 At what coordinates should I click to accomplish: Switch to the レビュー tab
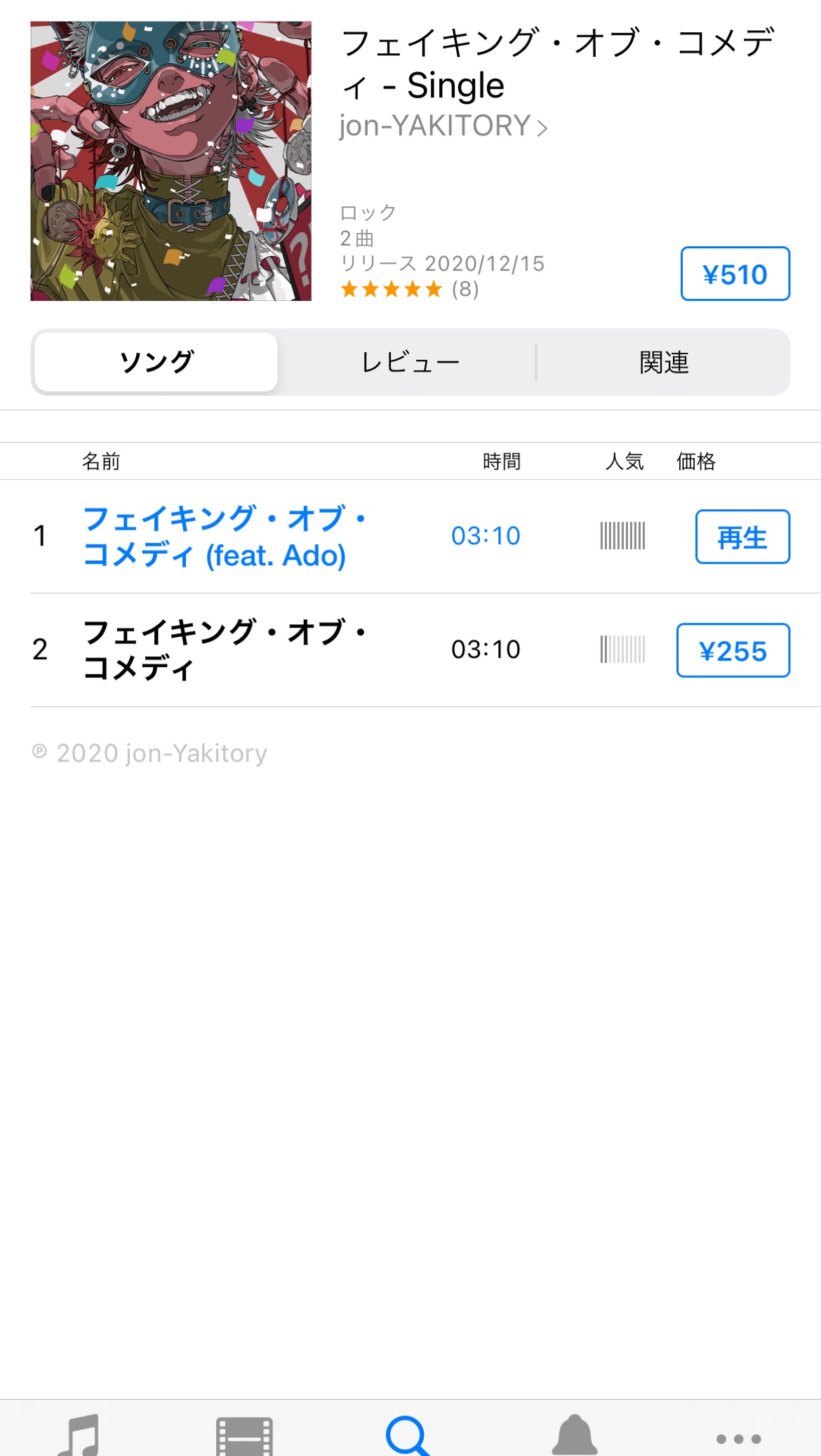coord(410,362)
